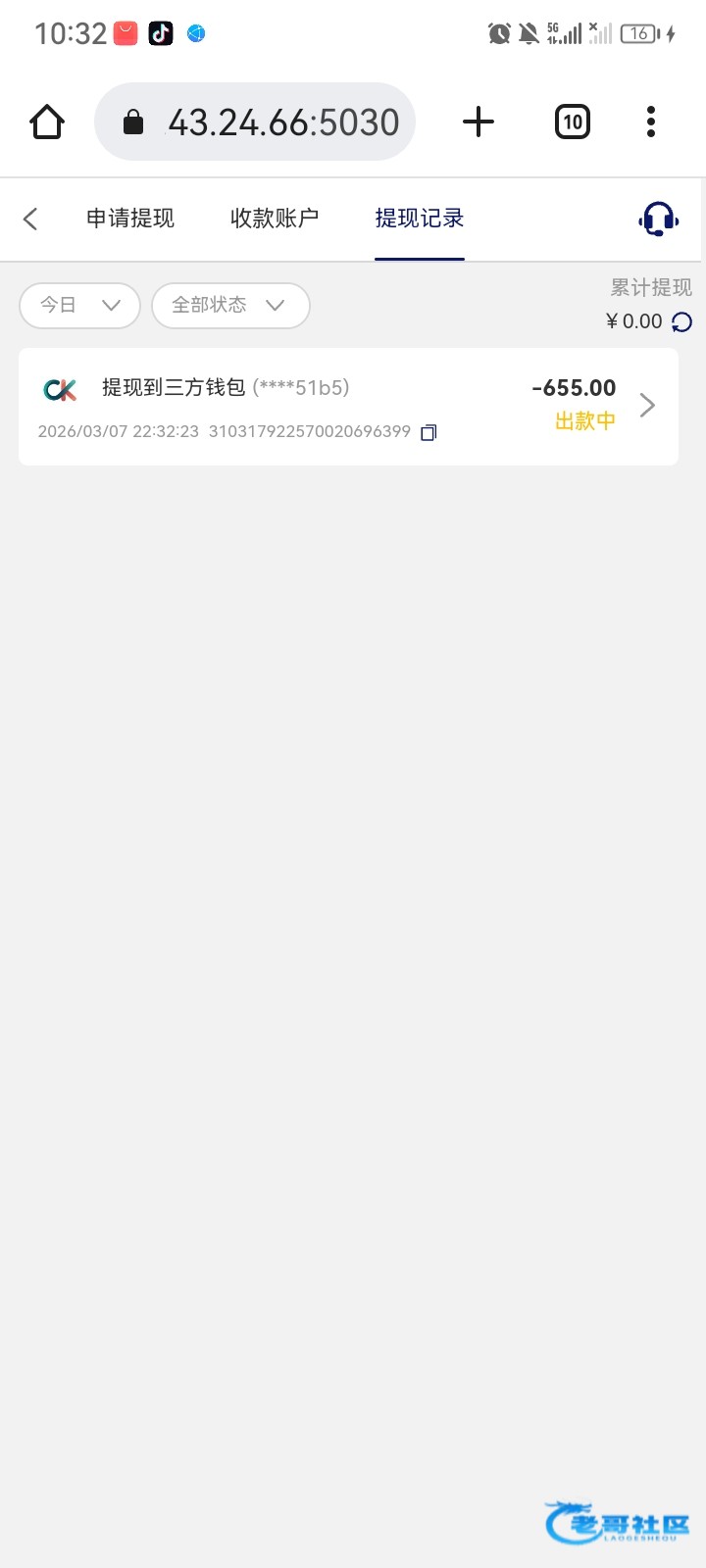The image size is (706, 1568).
Task: Open the browser overflow menu
Action: (650, 122)
